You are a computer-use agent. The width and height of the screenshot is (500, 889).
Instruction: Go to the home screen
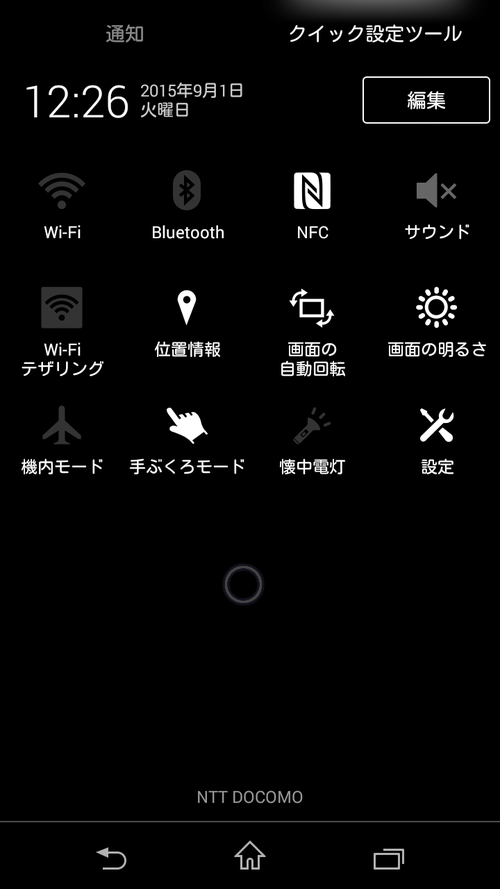pos(250,856)
